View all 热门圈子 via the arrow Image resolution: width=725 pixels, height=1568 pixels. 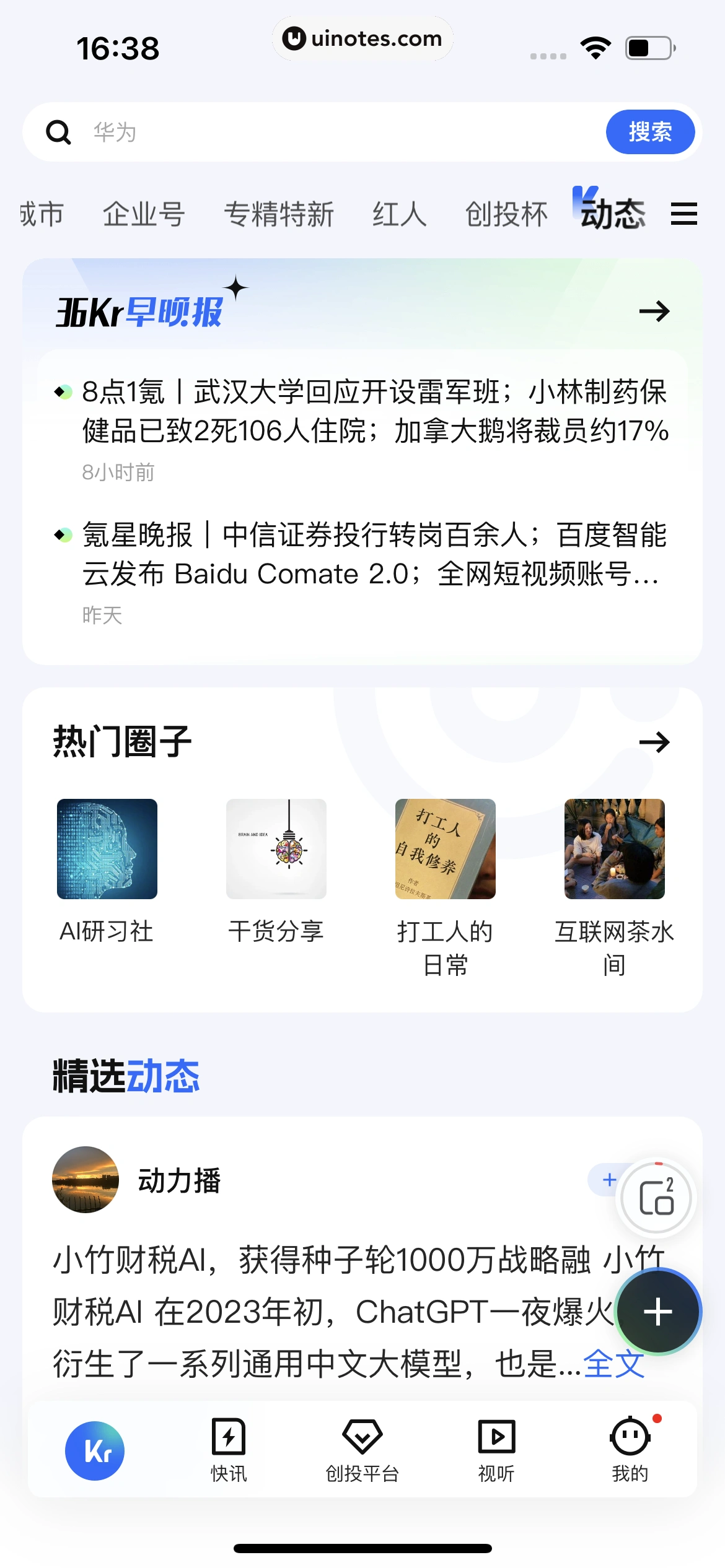coord(656,742)
